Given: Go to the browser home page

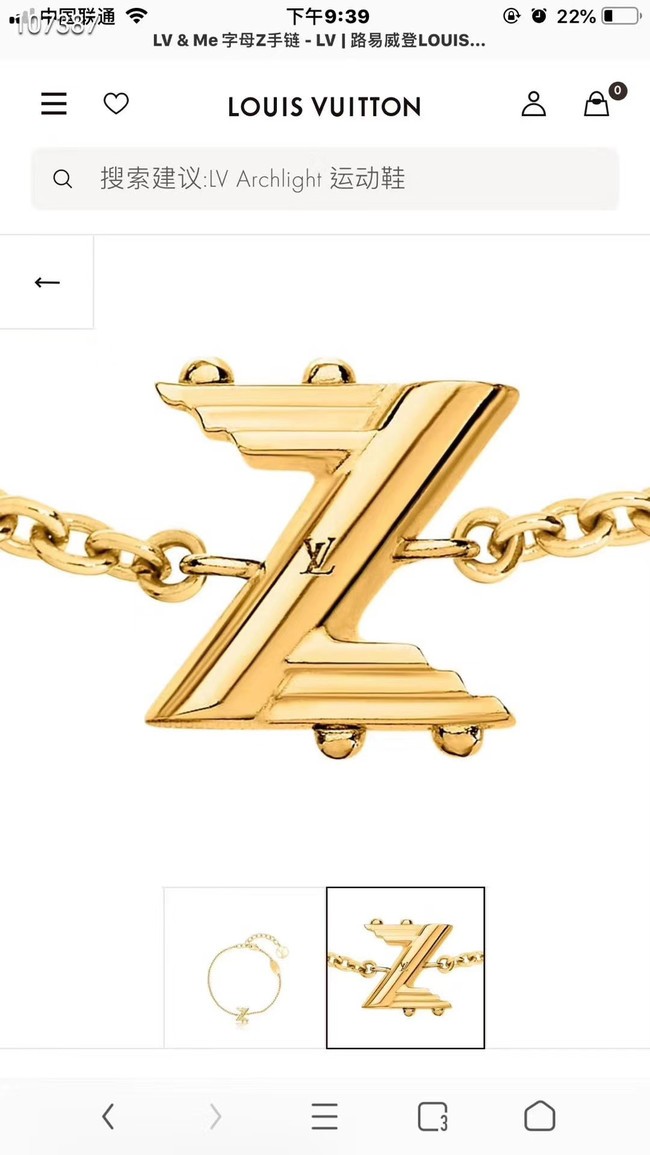Looking at the screenshot, I should (x=540, y=1115).
